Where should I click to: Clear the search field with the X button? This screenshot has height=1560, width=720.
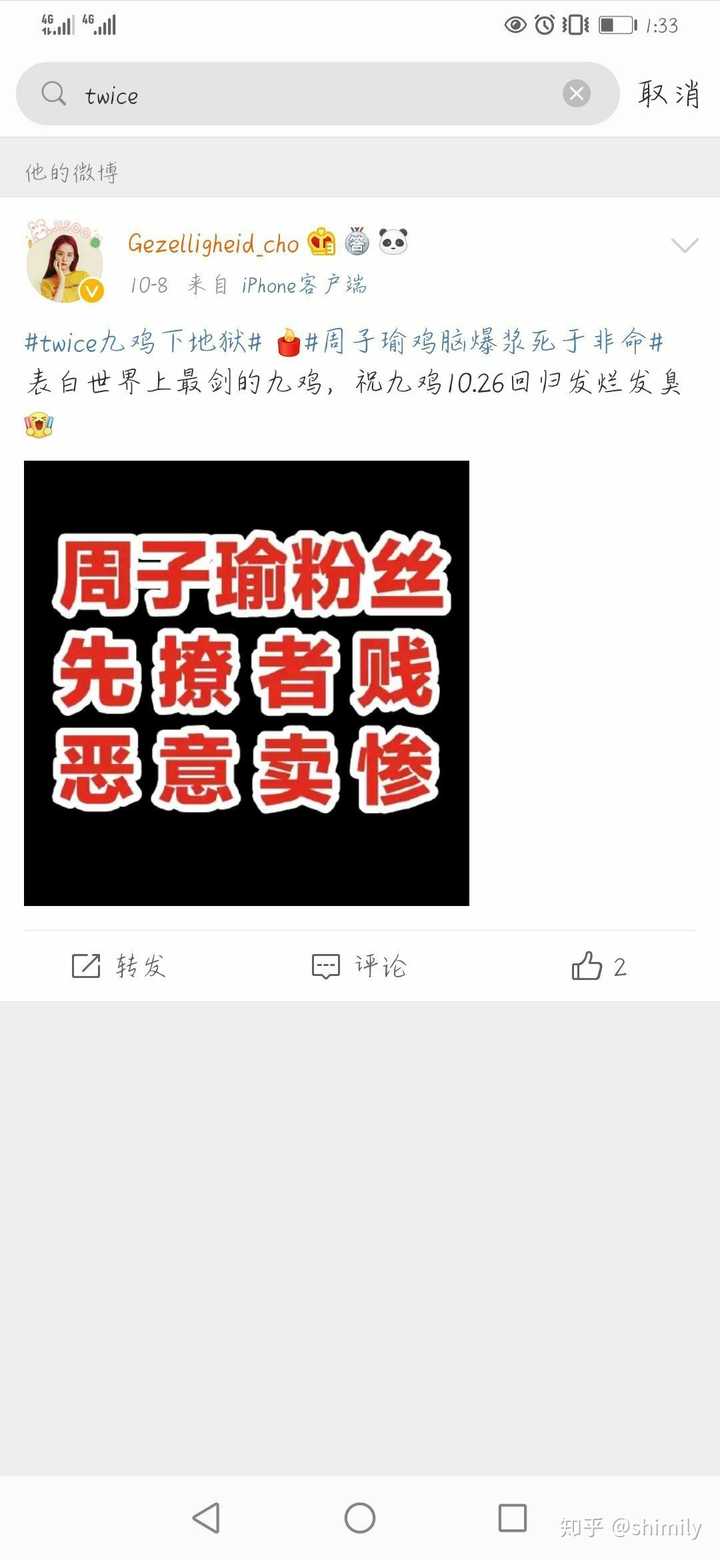(x=576, y=93)
